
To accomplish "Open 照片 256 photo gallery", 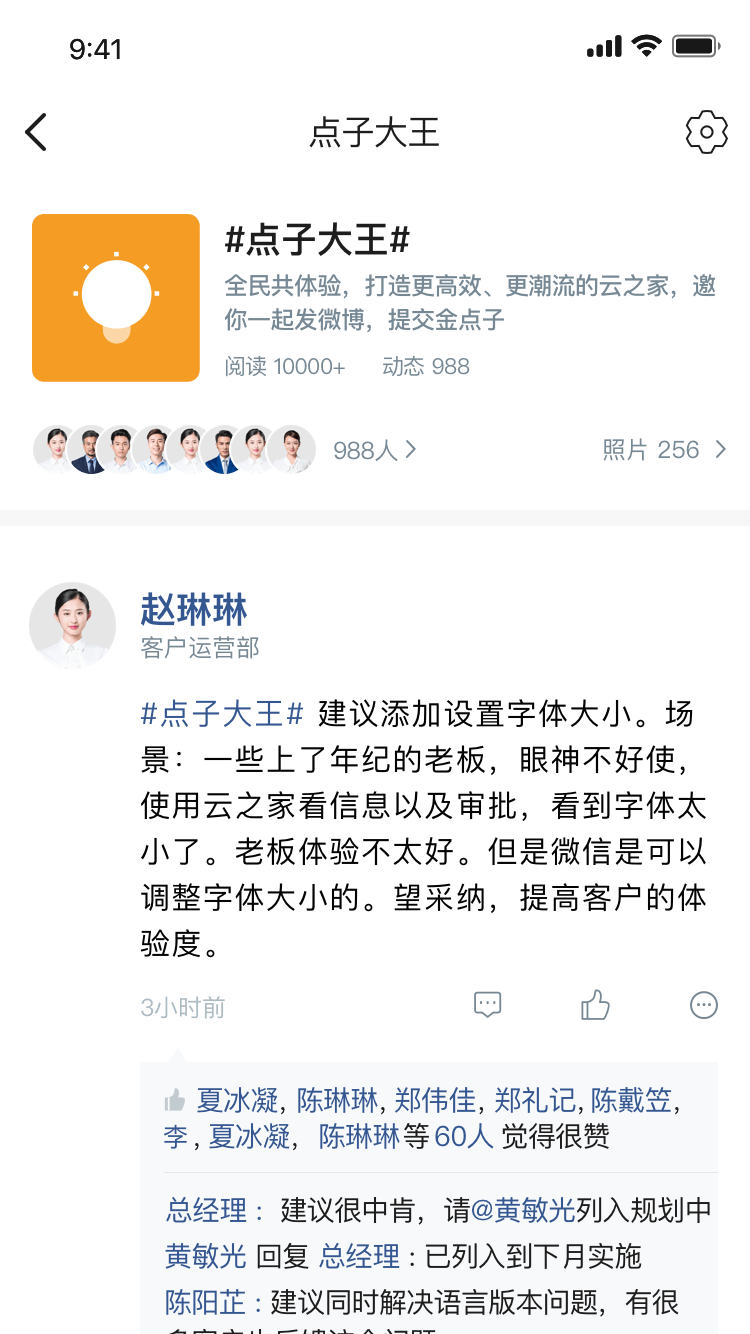I will pyautogui.click(x=663, y=450).
